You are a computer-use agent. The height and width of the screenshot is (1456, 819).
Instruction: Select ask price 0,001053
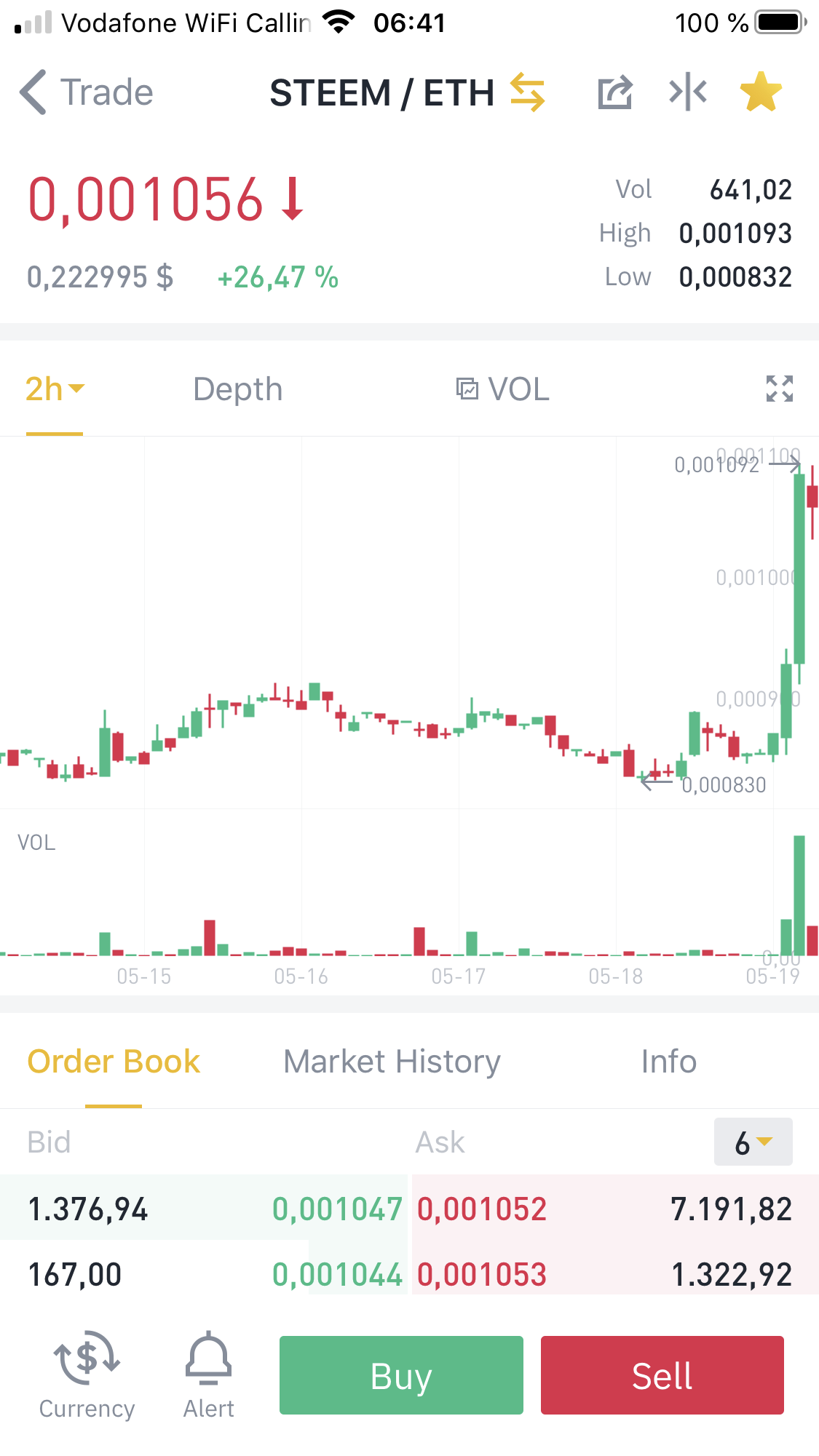482,1275
